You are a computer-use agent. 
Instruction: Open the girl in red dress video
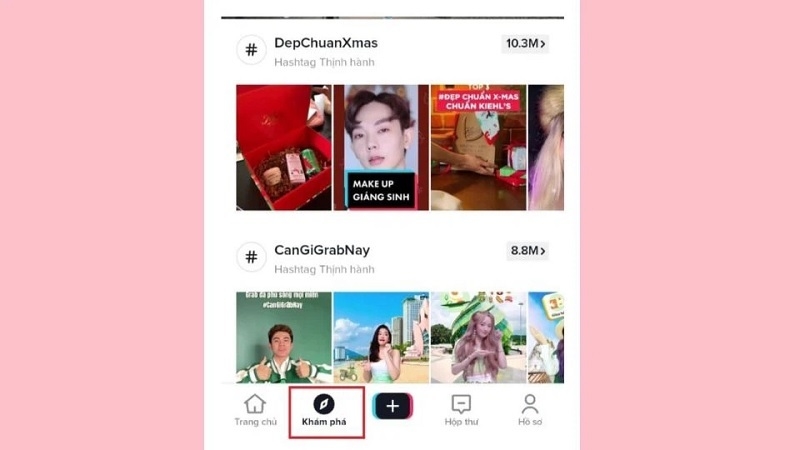click(x=381, y=338)
